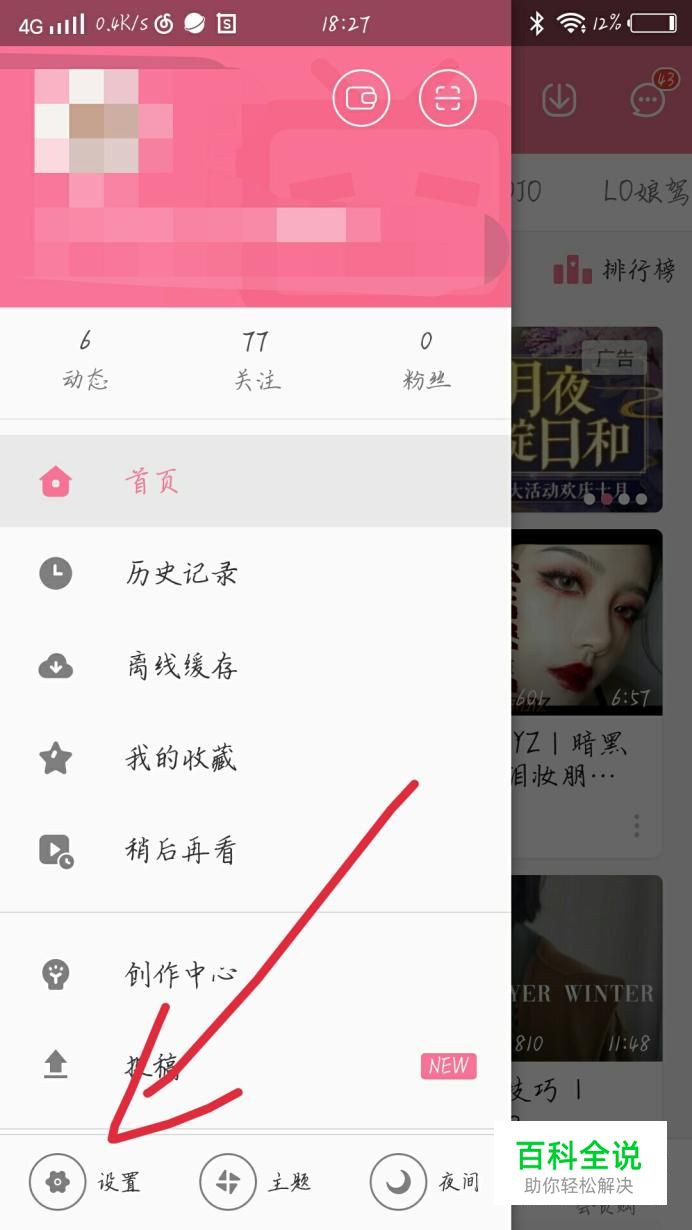View the 动态 count

pyautogui.click(x=85, y=360)
